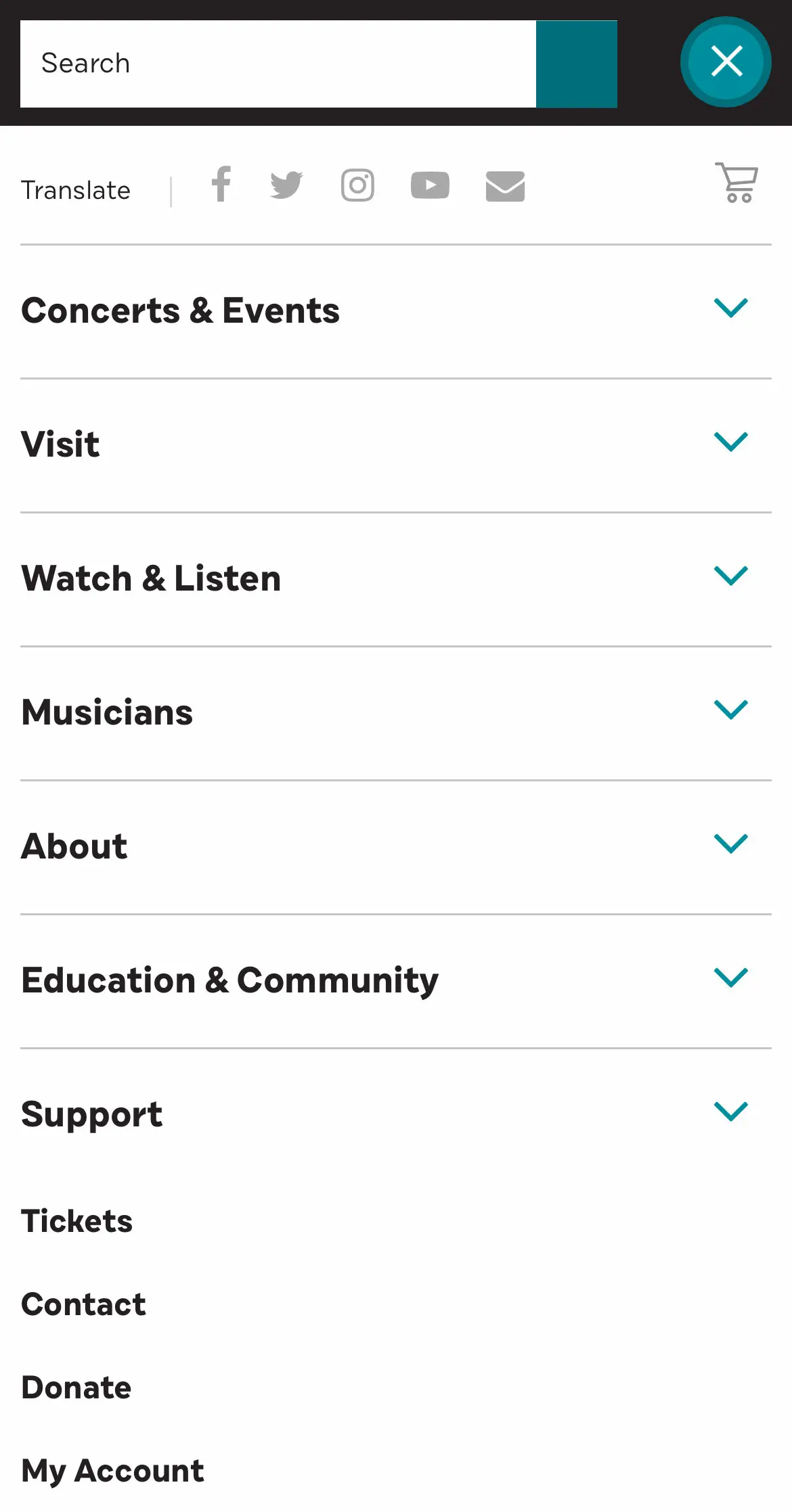The width and height of the screenshot is (792, 1512).
Task: Expand Education & Community submenu
Action: pyautogui.click(x=396, y=981)
